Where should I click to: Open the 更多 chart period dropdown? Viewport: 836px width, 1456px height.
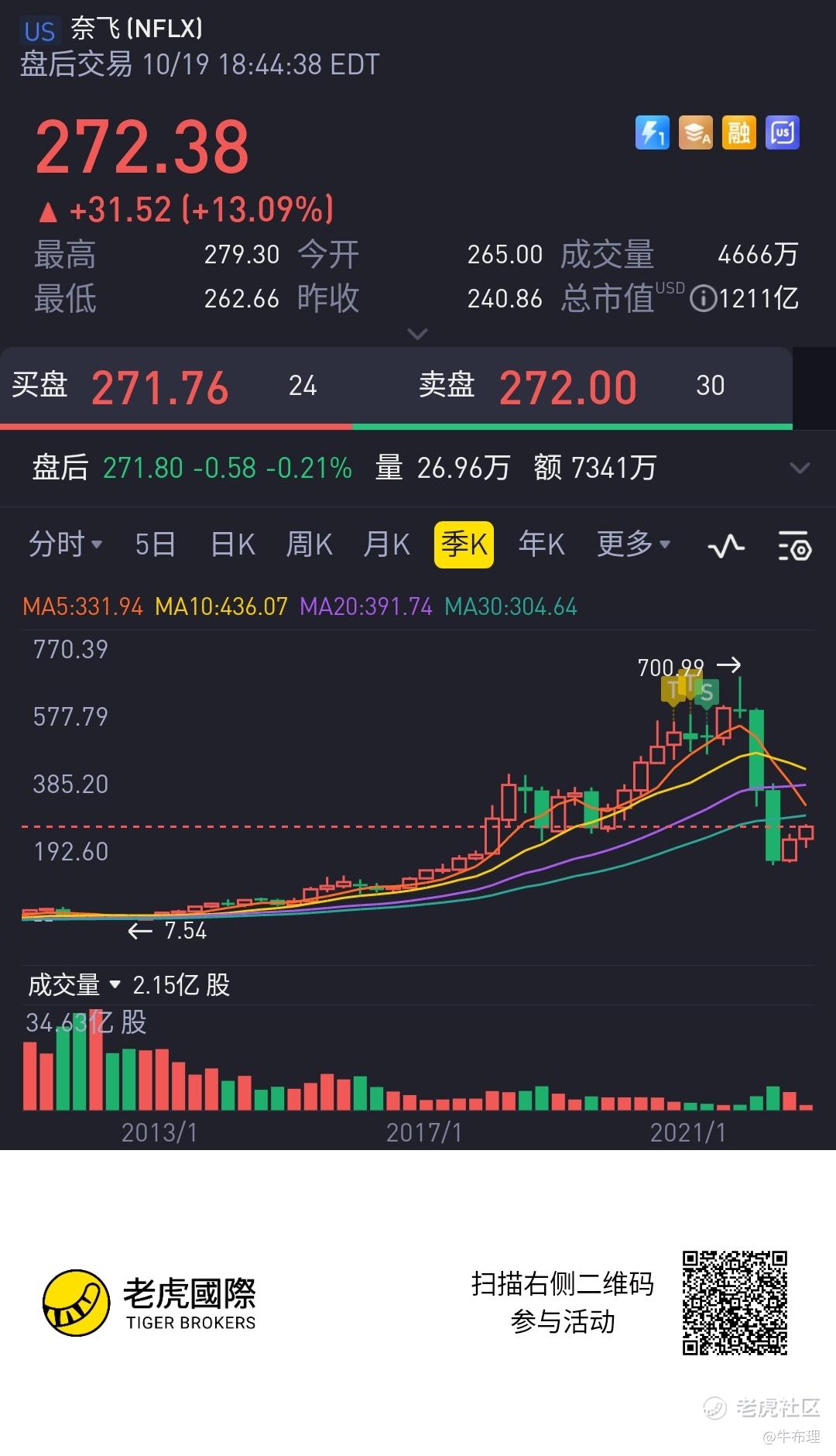pos(633,544)
